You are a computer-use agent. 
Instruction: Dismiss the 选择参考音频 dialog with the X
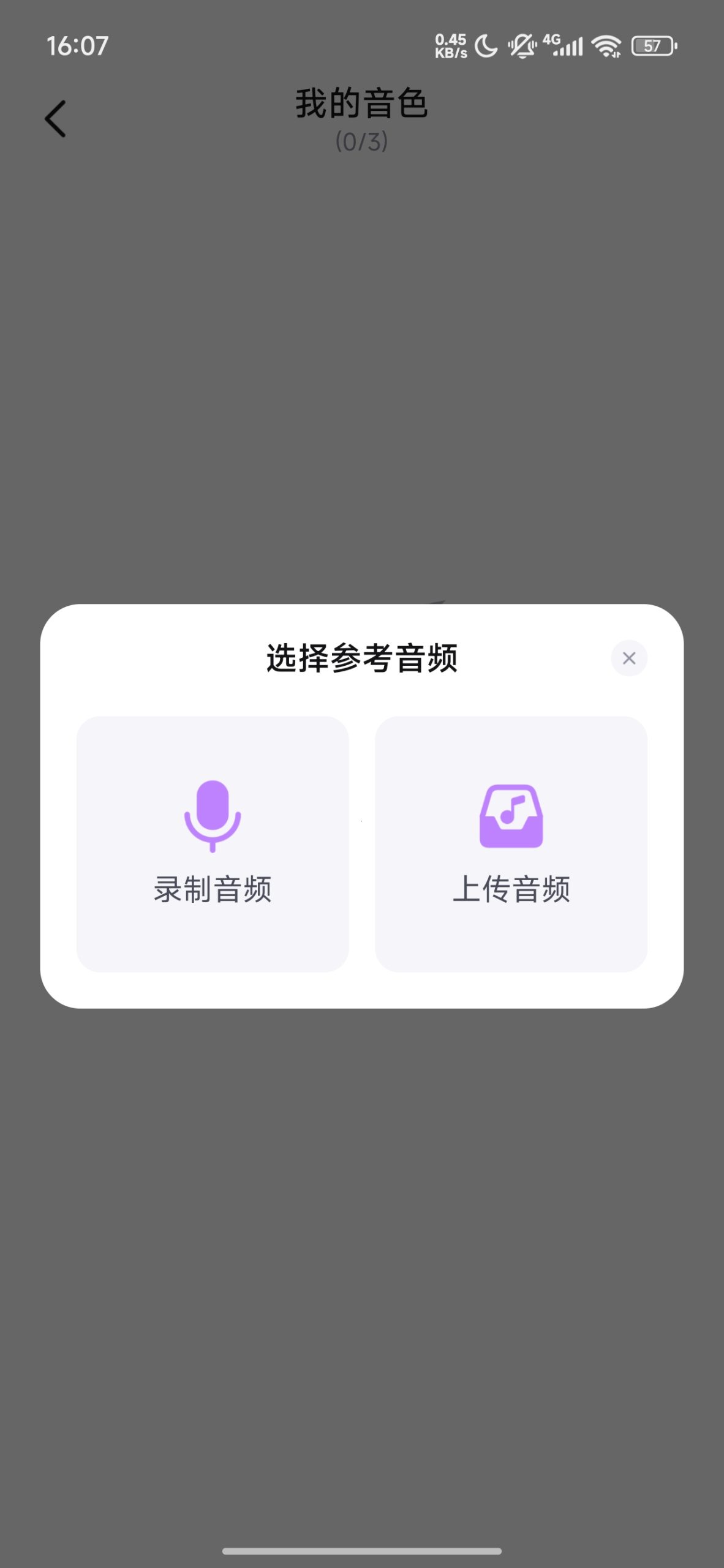[629, 658]
